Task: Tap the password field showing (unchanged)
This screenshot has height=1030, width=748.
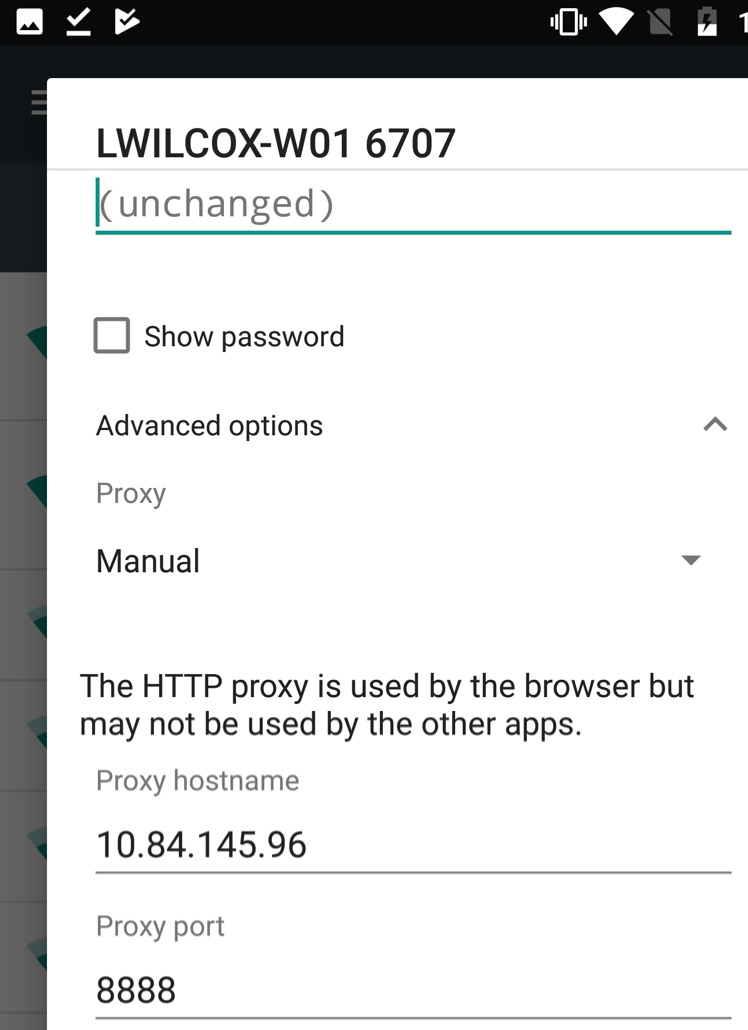Action: coord(412,205)
